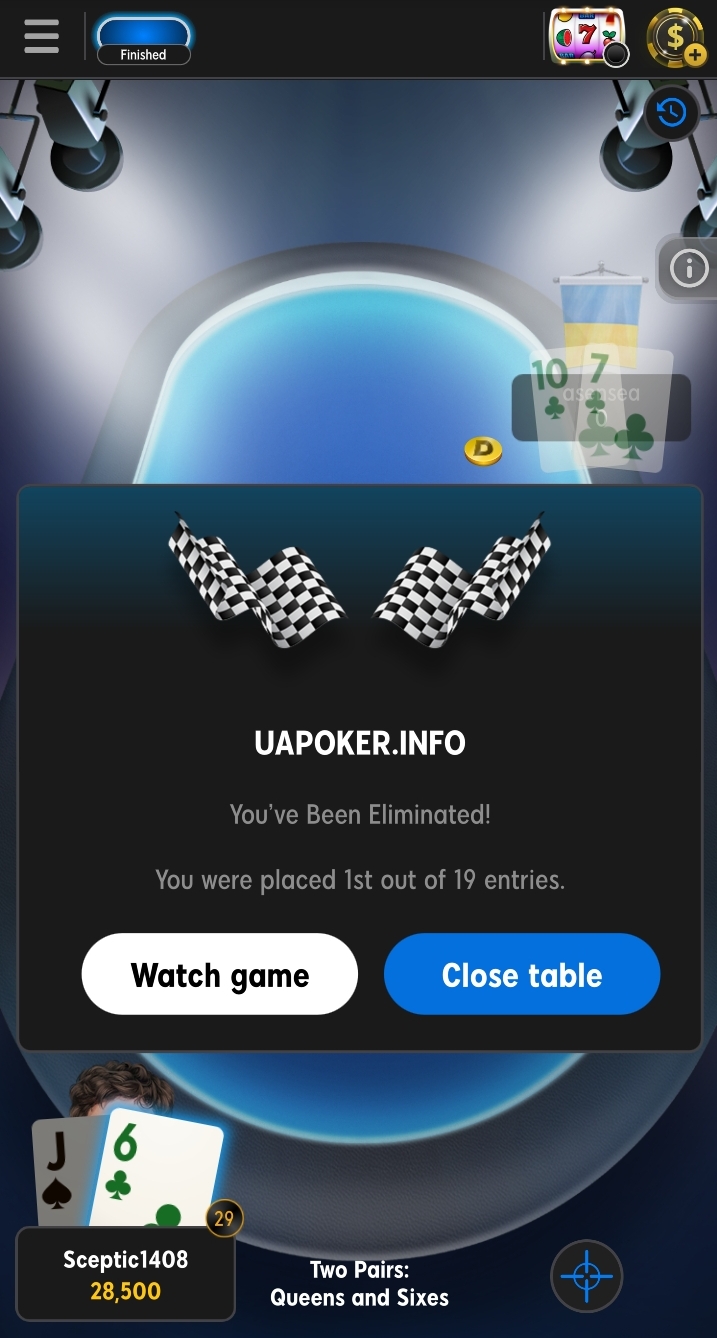Image resolution: width=717 pixels, height=1338 pixels.
Task: Open the hand history replay icon
Action: click(x=671, y=112)
